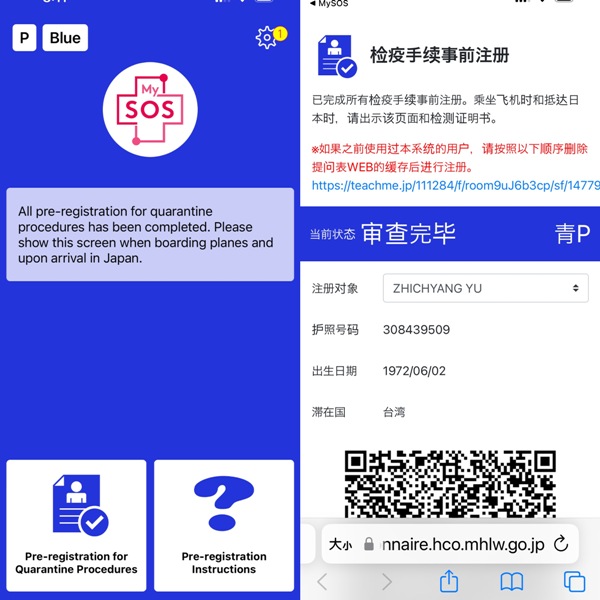600x600 pixels.
Task: Expand the ZHICHYANG YU registrant dropdown
Action: click(x=486, y=288)
